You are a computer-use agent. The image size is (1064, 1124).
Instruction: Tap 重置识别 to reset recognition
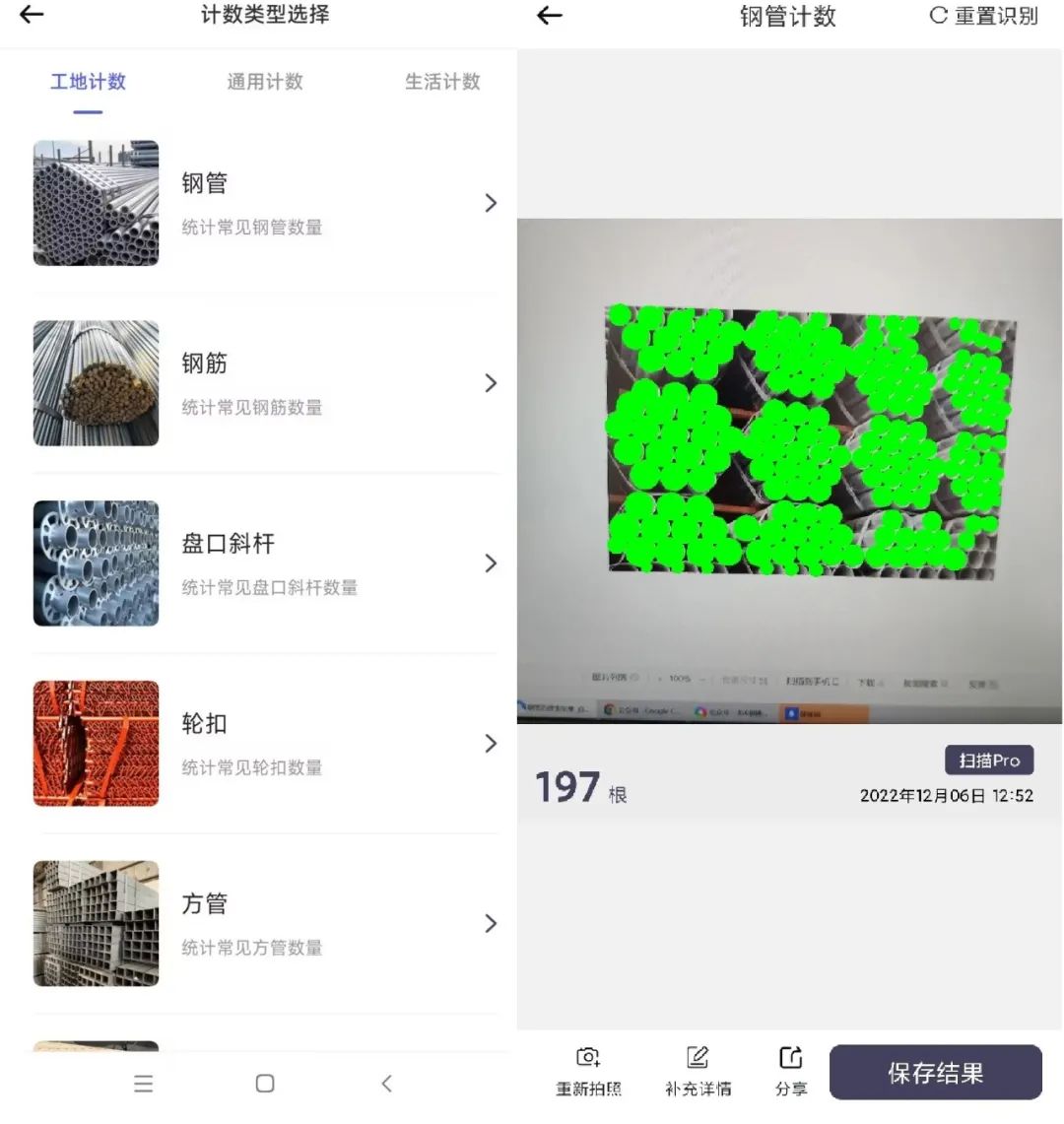pos(983,16)
